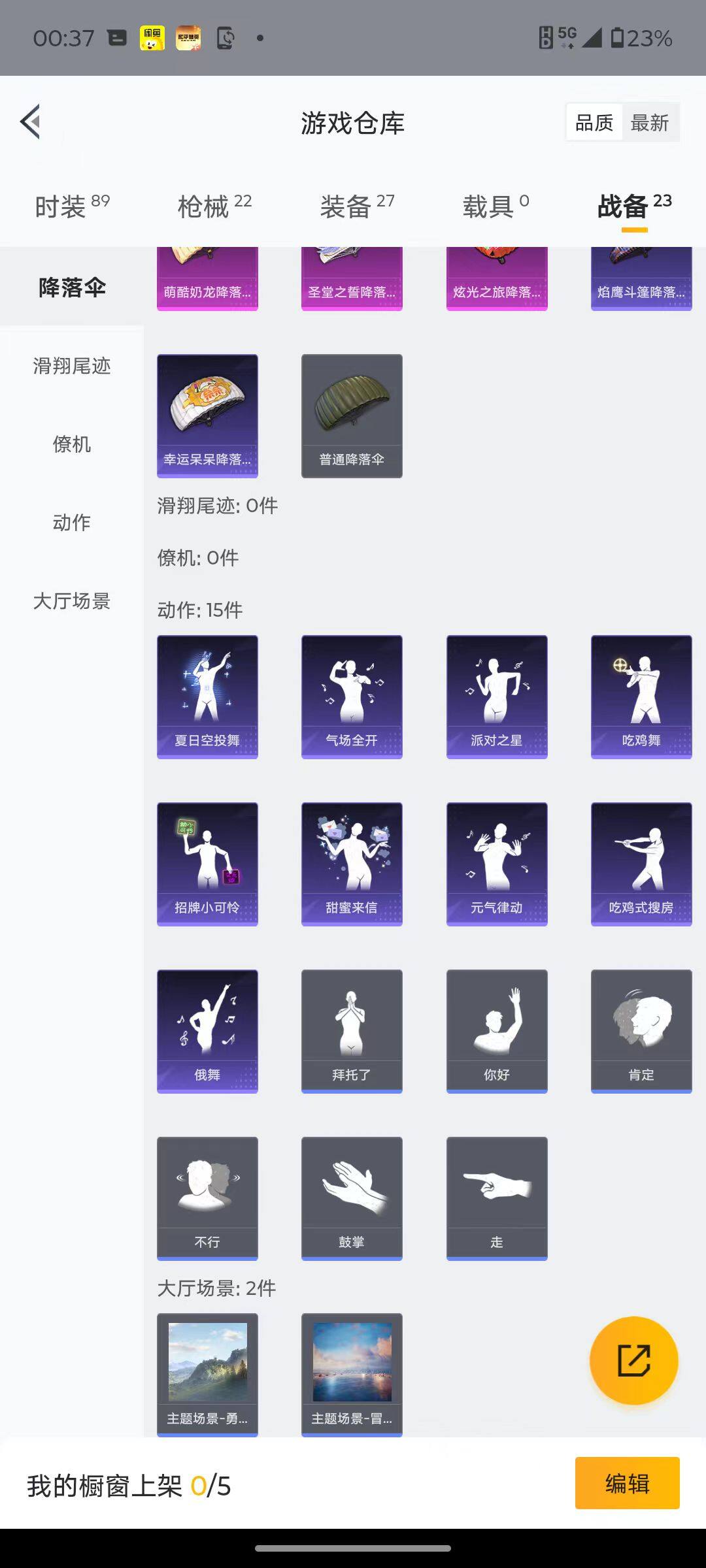Select the 走 pointing gesture icon
706x1568 pixels.
pos(496,1198)
